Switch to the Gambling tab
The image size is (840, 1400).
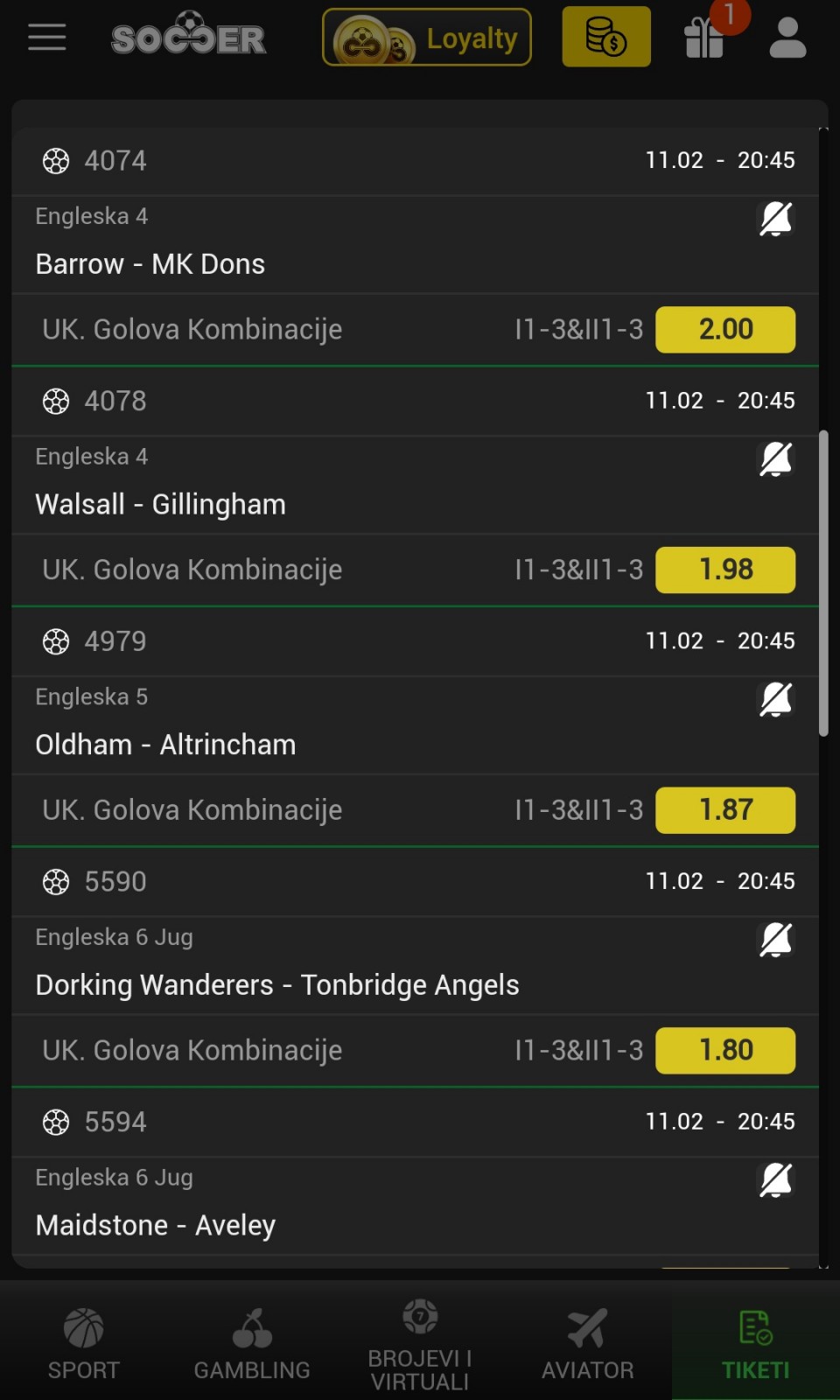click(x=252, y=1343)
